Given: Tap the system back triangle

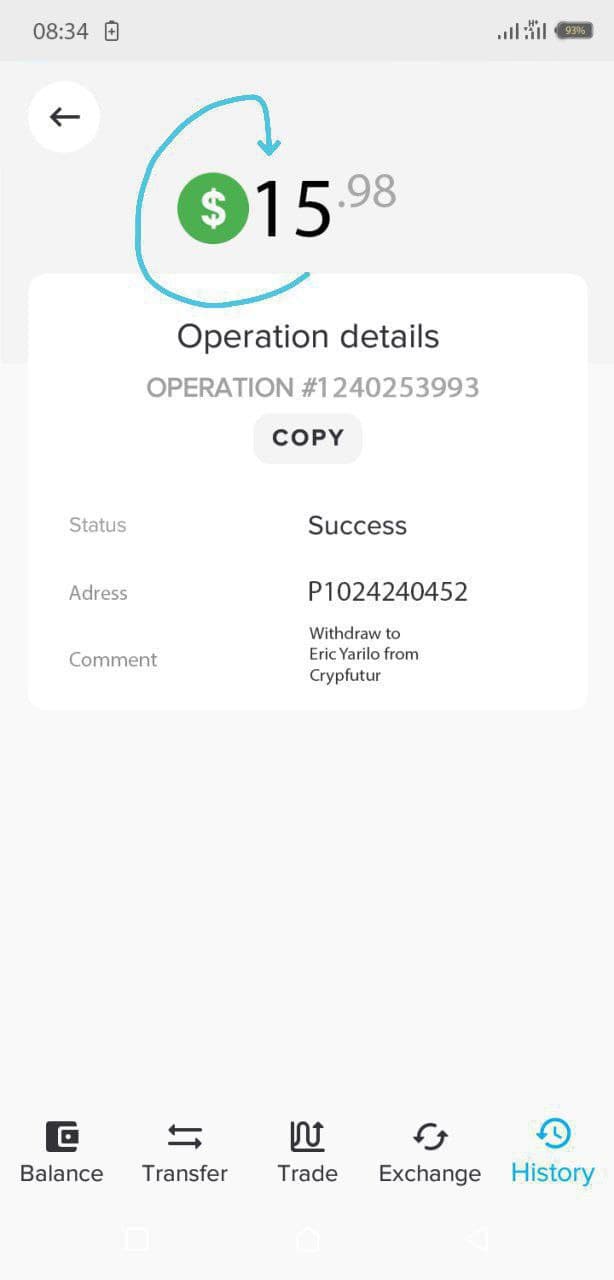Looking at the screenshot, I should coord(478,1240).
